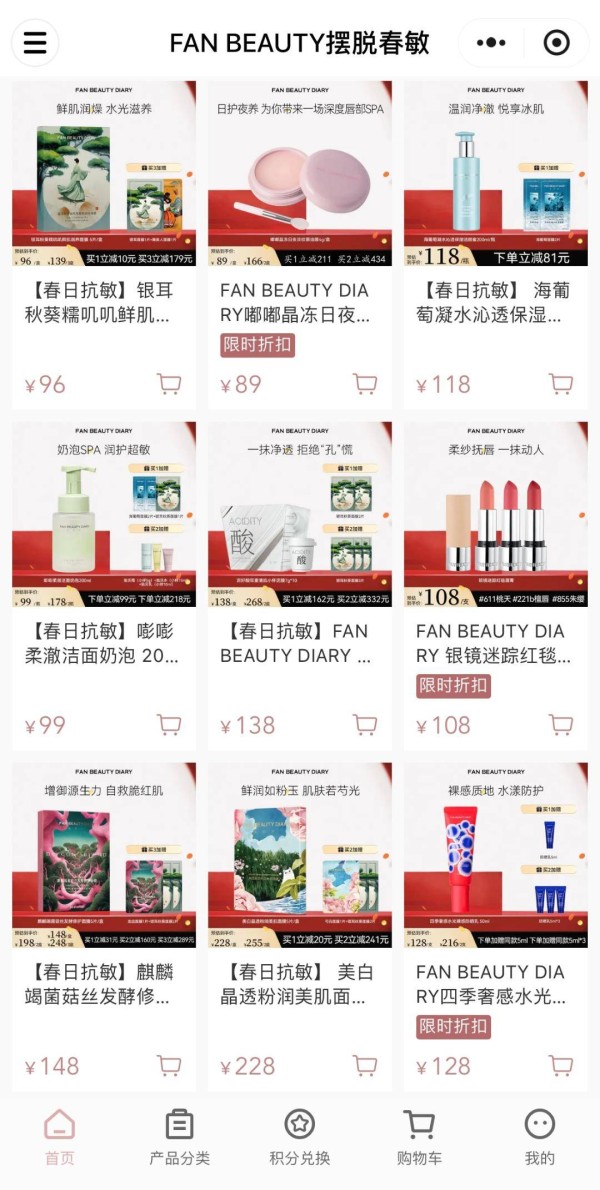View the 美白晶透粉润美肌面膜 product
The height and width of the screenshot is (1190, 600).
[300, 927]
